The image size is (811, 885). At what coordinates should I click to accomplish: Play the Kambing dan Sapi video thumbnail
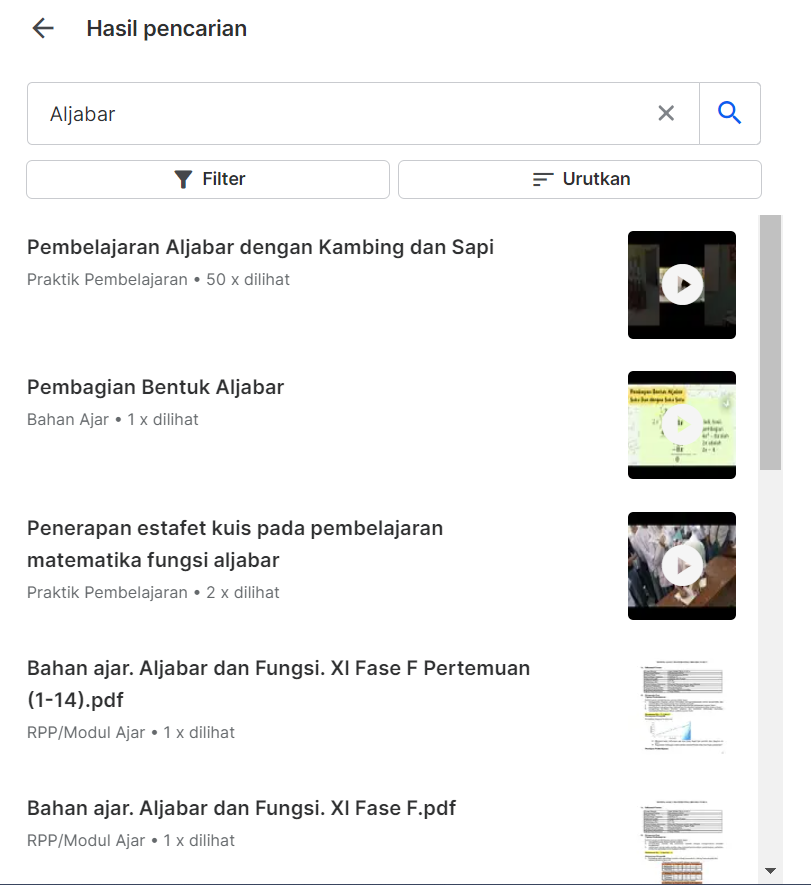pos(682,285)
